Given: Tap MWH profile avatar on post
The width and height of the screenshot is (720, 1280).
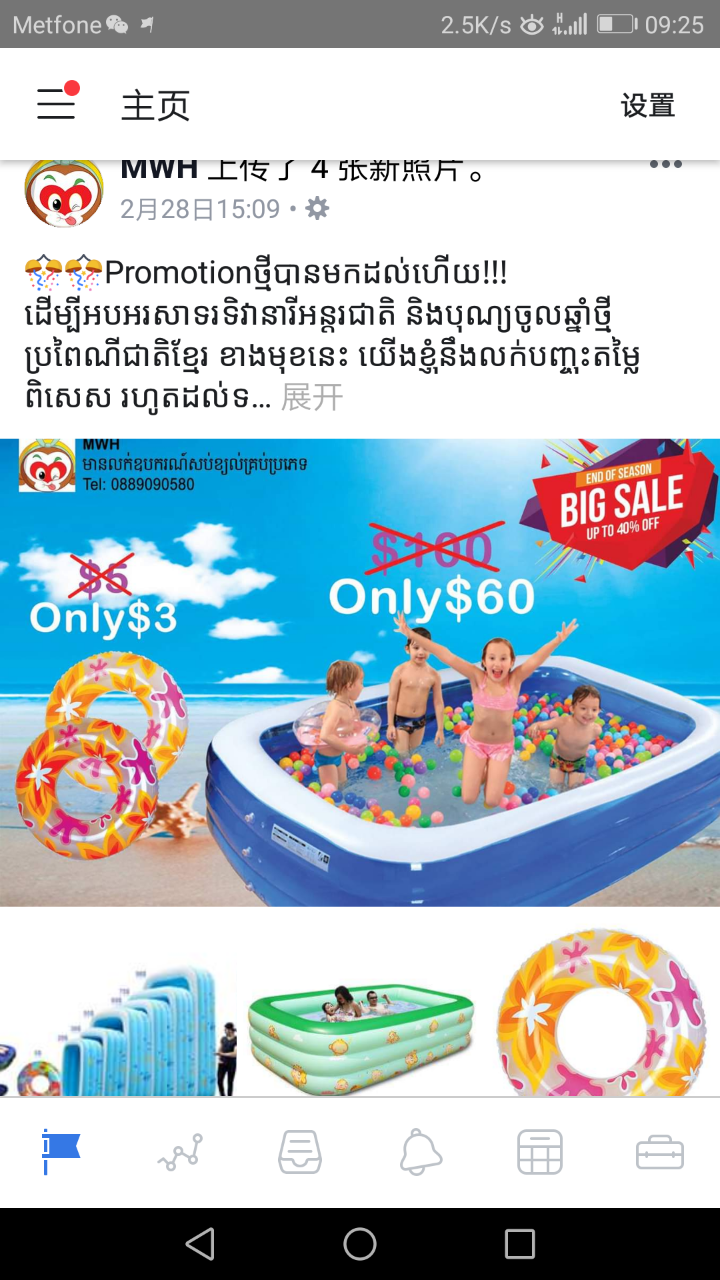Looking at the screenshot, I should coord(63,192).
